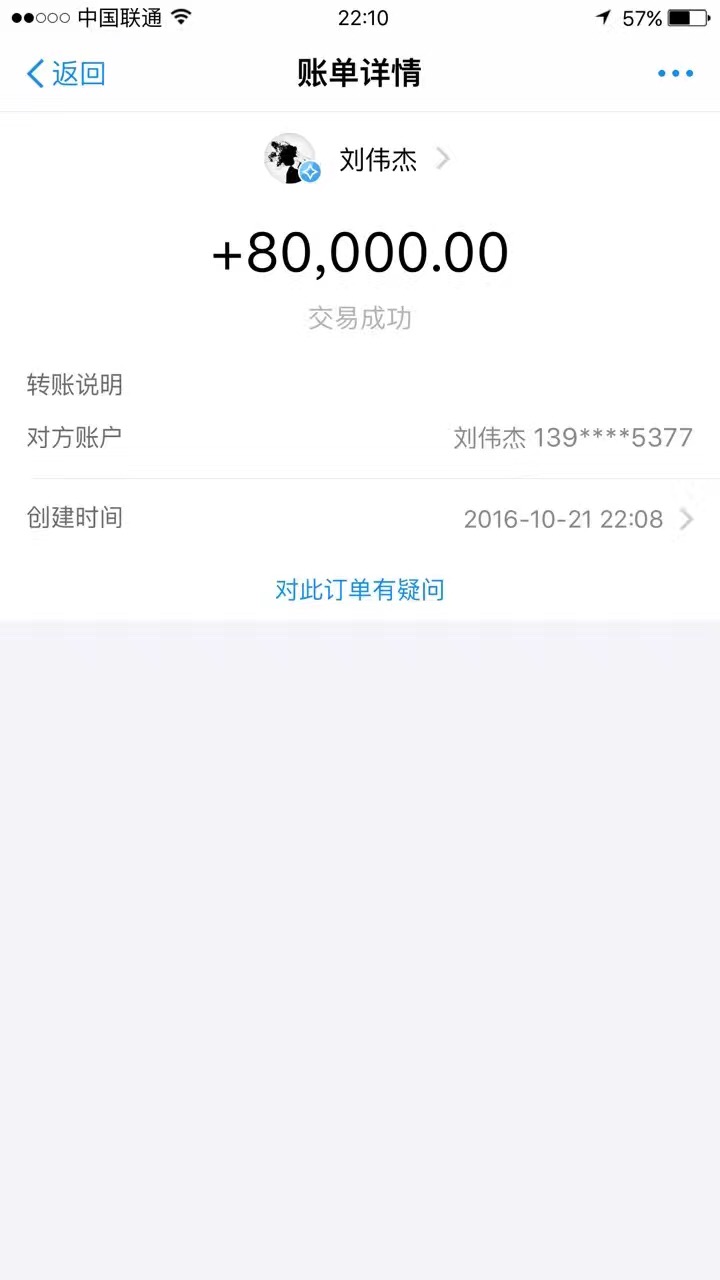Expand the 创建时间 row details
720x1280 pixels.
360,518
